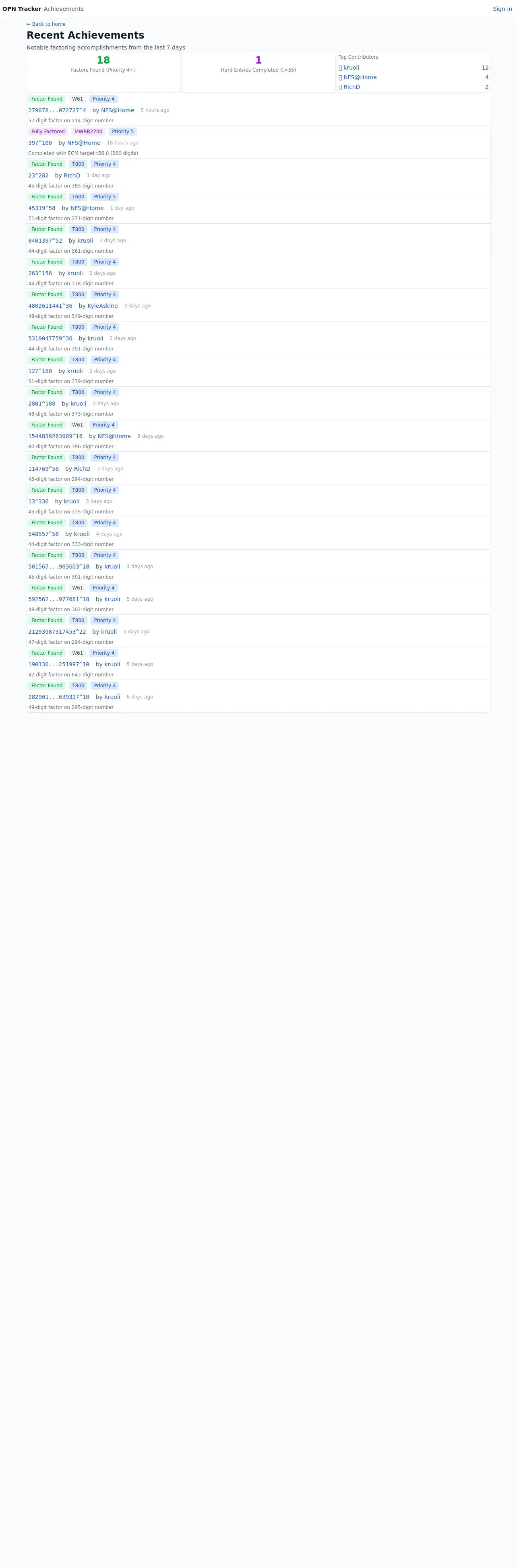Image resolution: width=517 pixels, height=1568 pixels.
Task: Open number 501567...903603^18
Action: click(x=58, y=567)
